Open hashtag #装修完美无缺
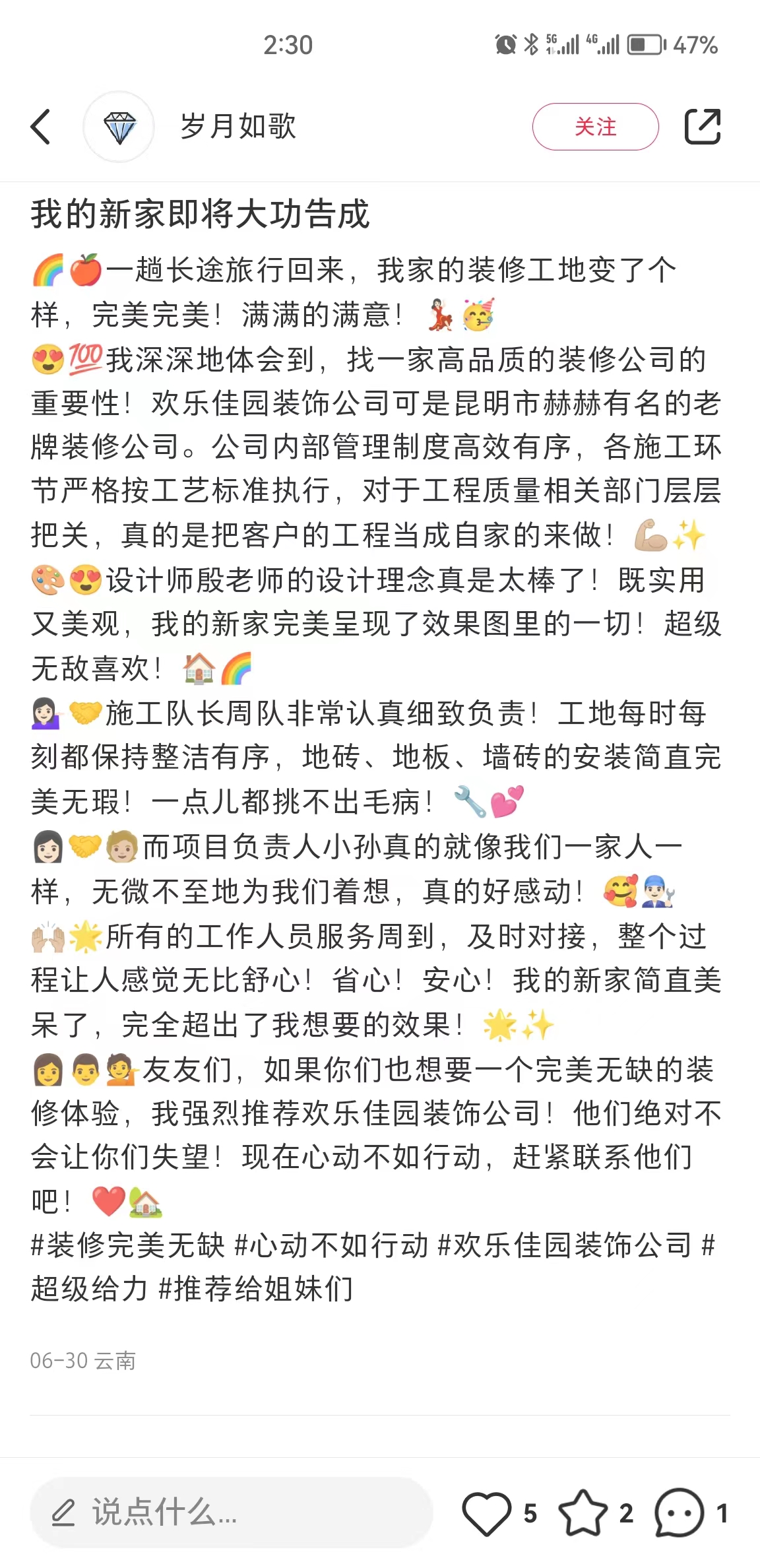Viewport: 760px width, 1568px height. (128, 1245)
